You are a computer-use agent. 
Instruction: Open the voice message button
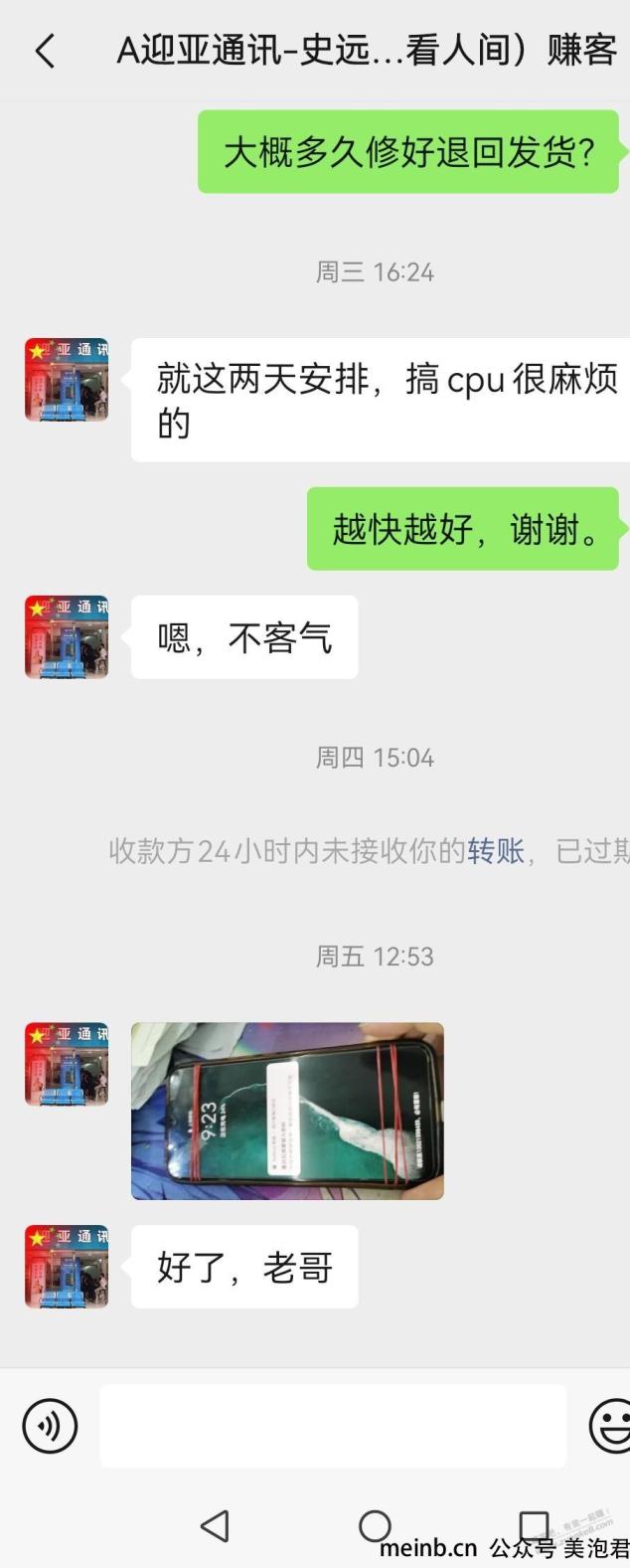(x=50, y=1426)
